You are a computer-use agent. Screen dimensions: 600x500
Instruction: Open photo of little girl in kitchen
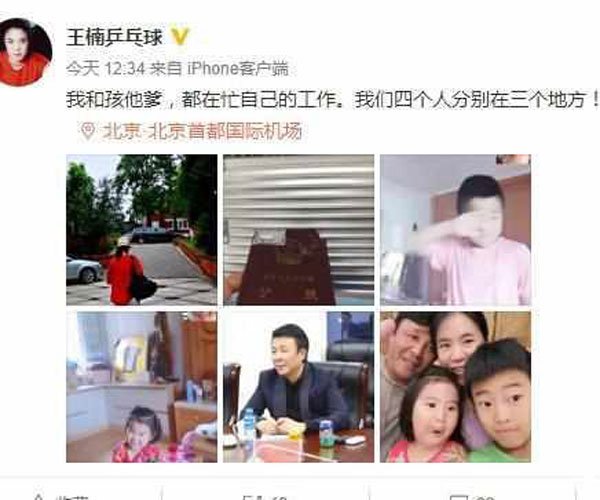coord(141,387)
